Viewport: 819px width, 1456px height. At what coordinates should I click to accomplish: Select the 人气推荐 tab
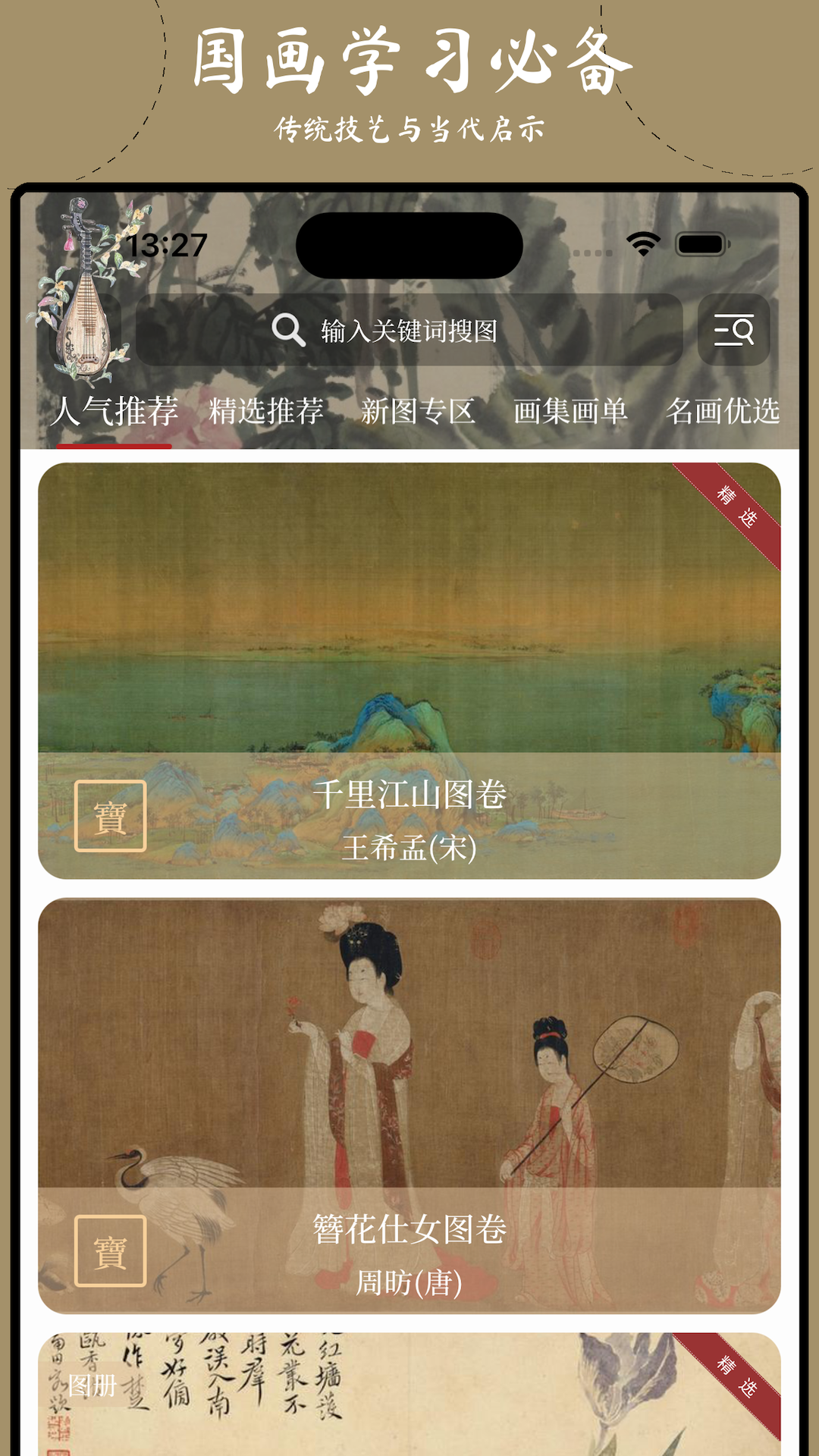(115, 412)
